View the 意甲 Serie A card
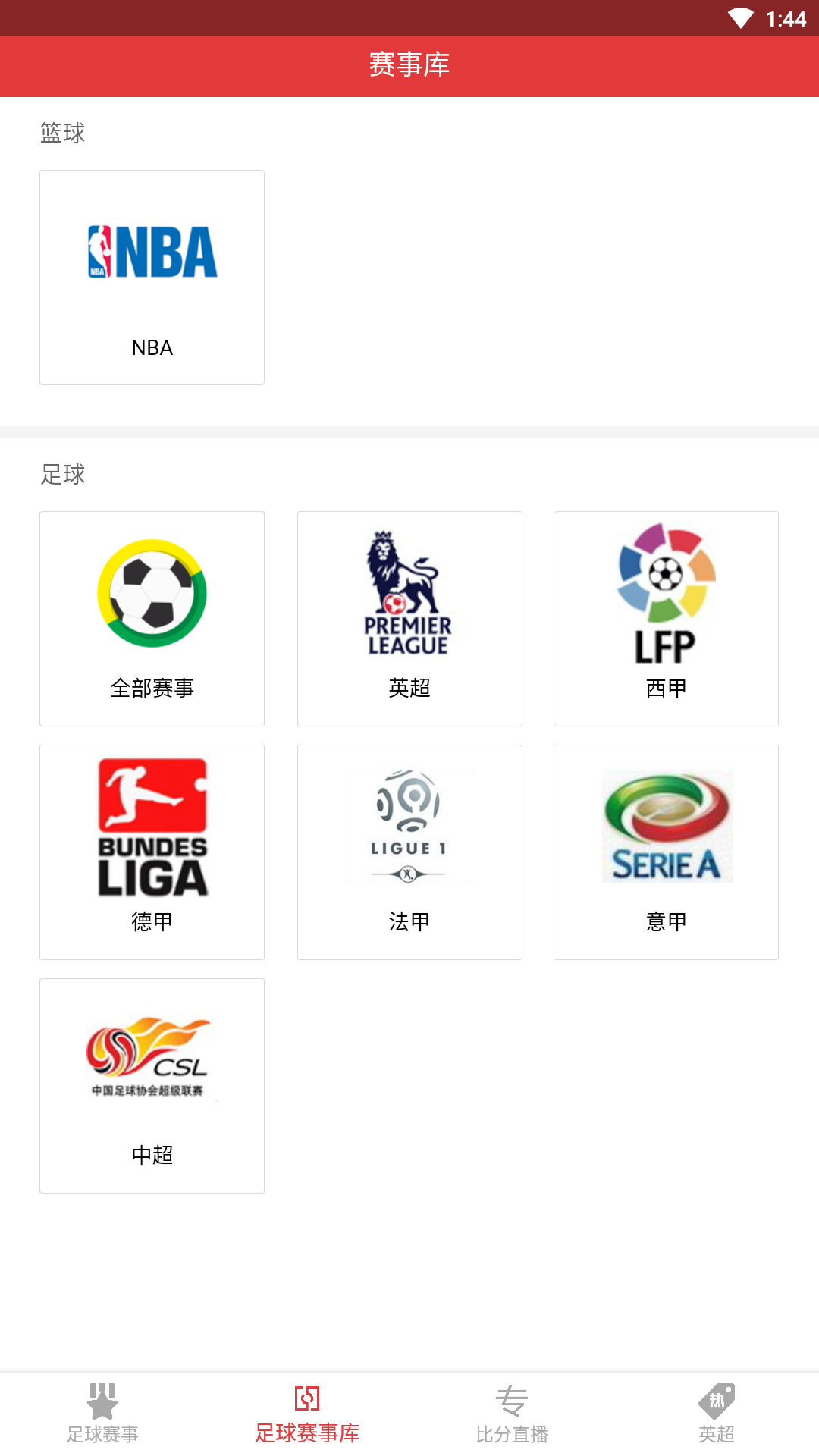 (666, 852)
